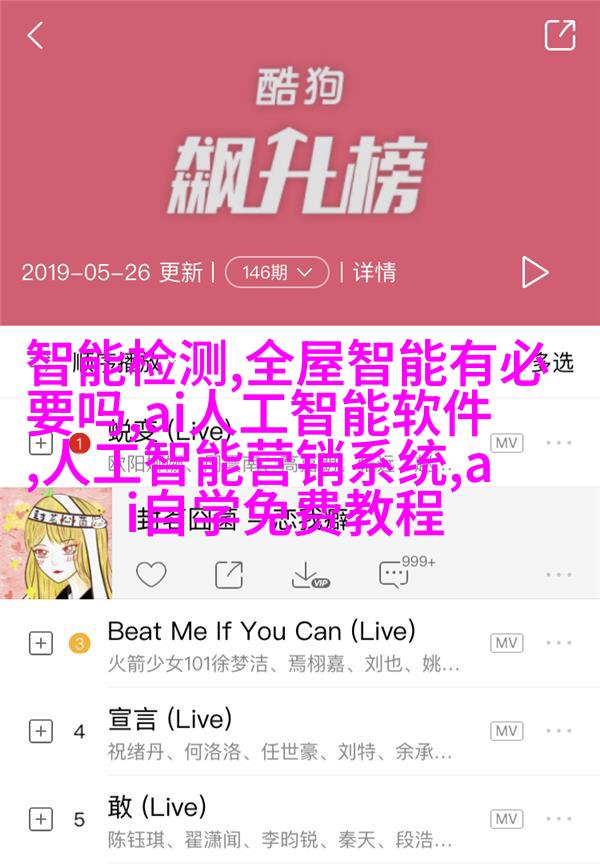Open the 999+ comments
The height and width of the screenshot is (864, 600).
coord(394,574)
